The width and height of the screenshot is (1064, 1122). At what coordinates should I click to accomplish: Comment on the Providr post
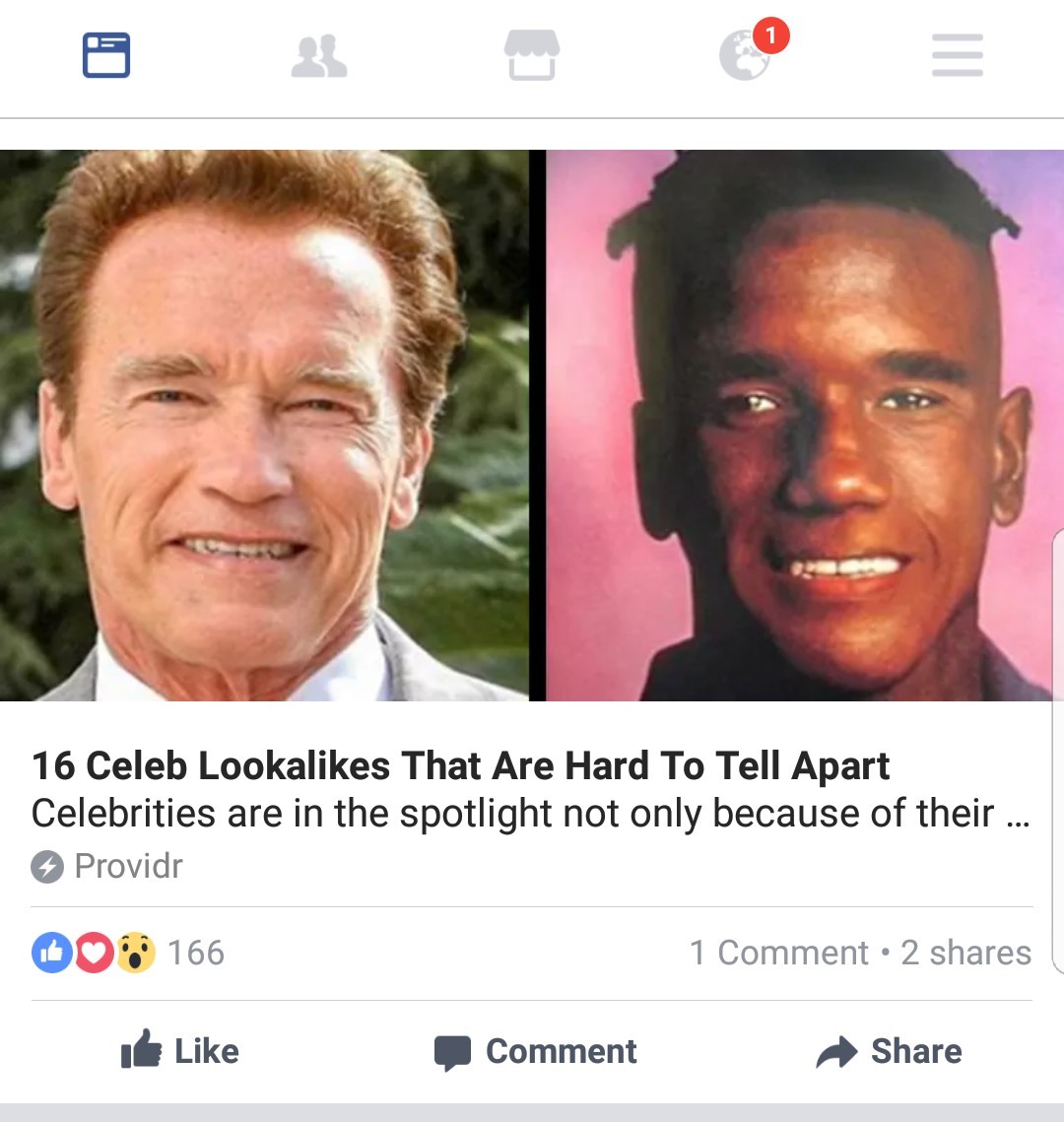point(536,1051)
